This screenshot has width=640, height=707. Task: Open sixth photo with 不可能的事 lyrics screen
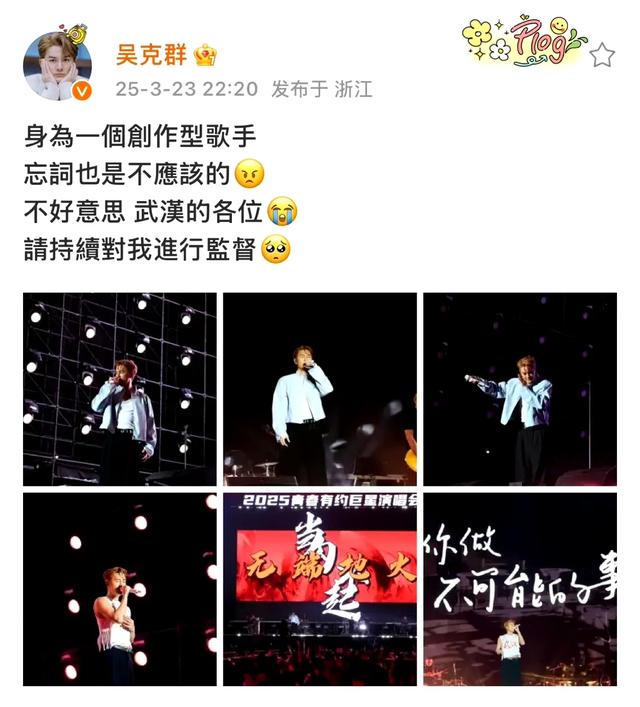[x=519, y=589]
